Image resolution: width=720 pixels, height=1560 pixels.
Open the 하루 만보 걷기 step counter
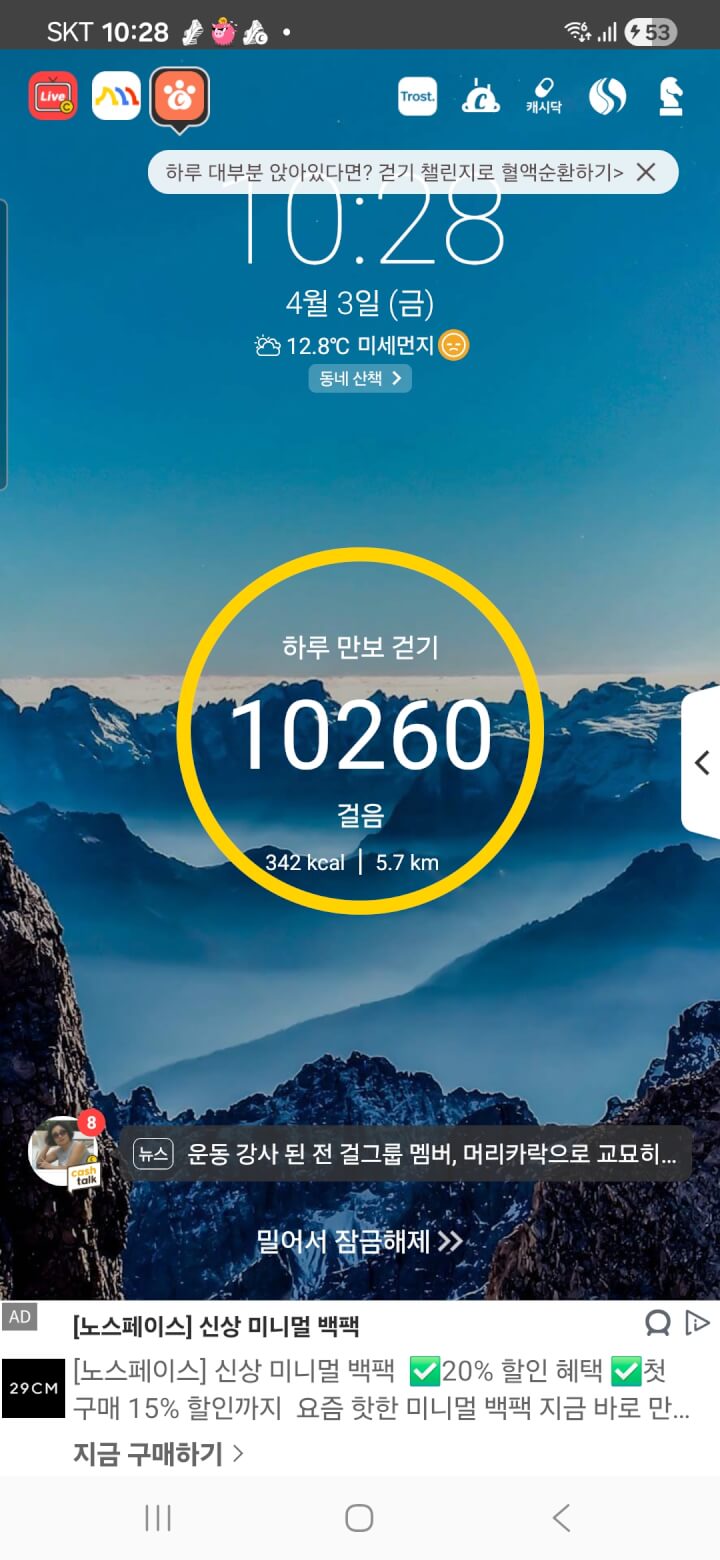click(360, 732)
